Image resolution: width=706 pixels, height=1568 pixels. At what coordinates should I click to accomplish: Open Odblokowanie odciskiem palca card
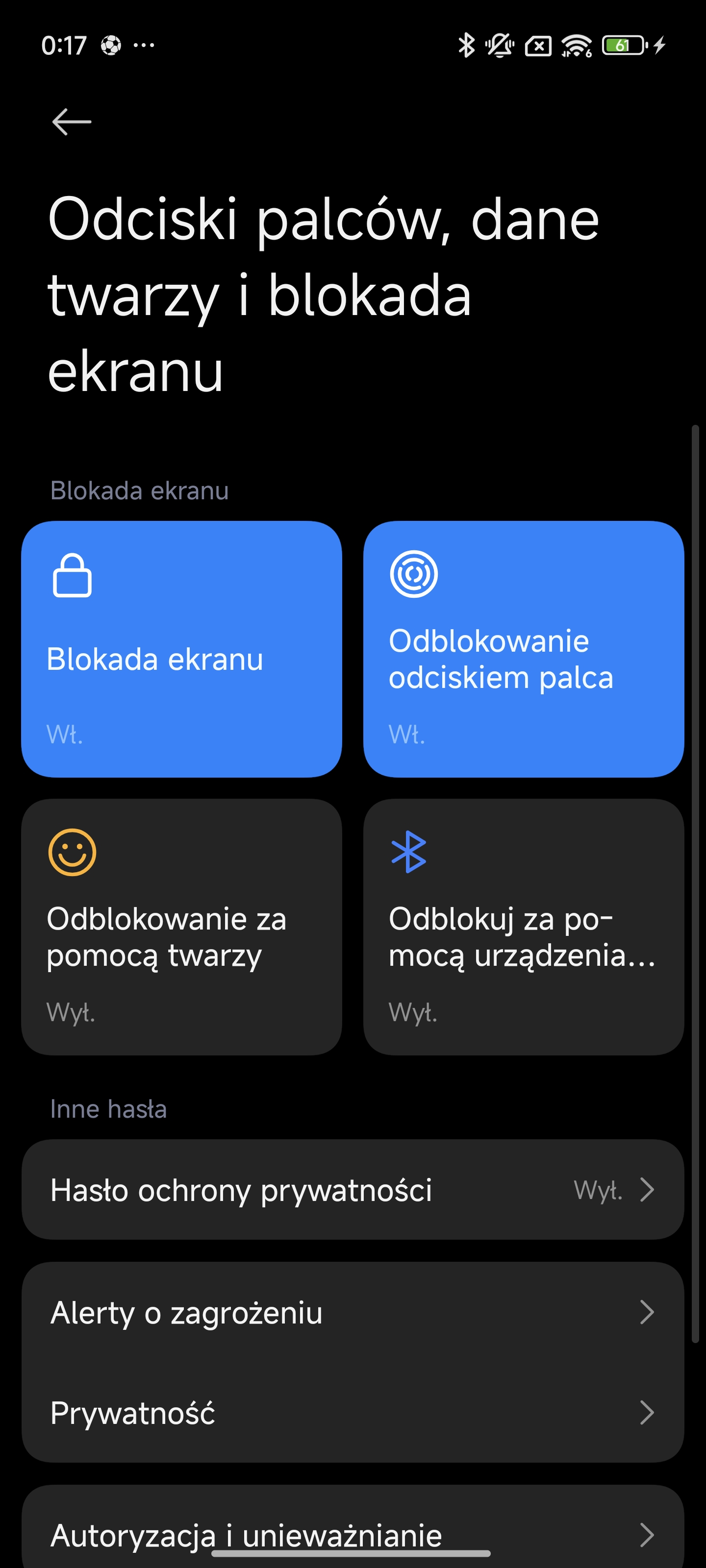[523, 649]
